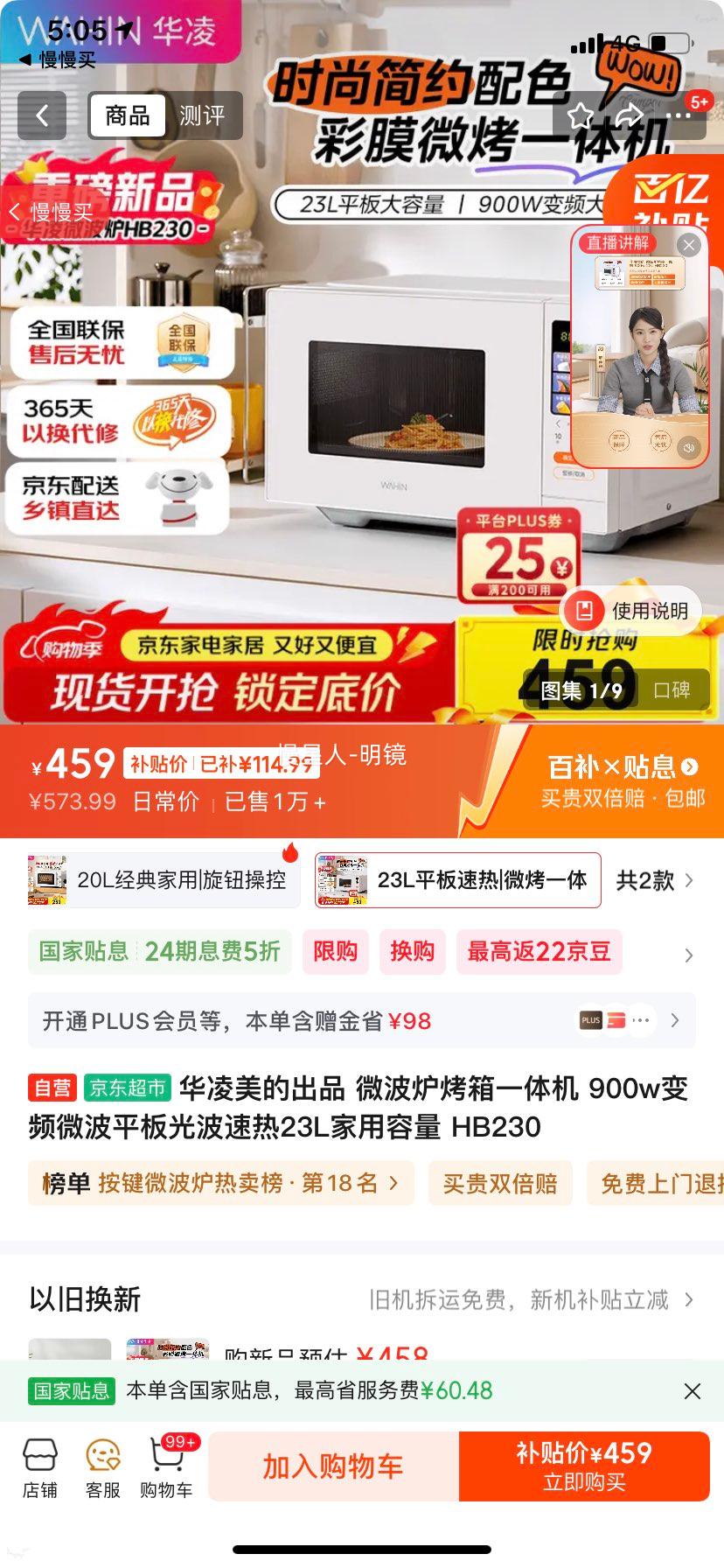Expand the 以旧换新 trade-in section
The image size is (724, 1568).
362,1301
